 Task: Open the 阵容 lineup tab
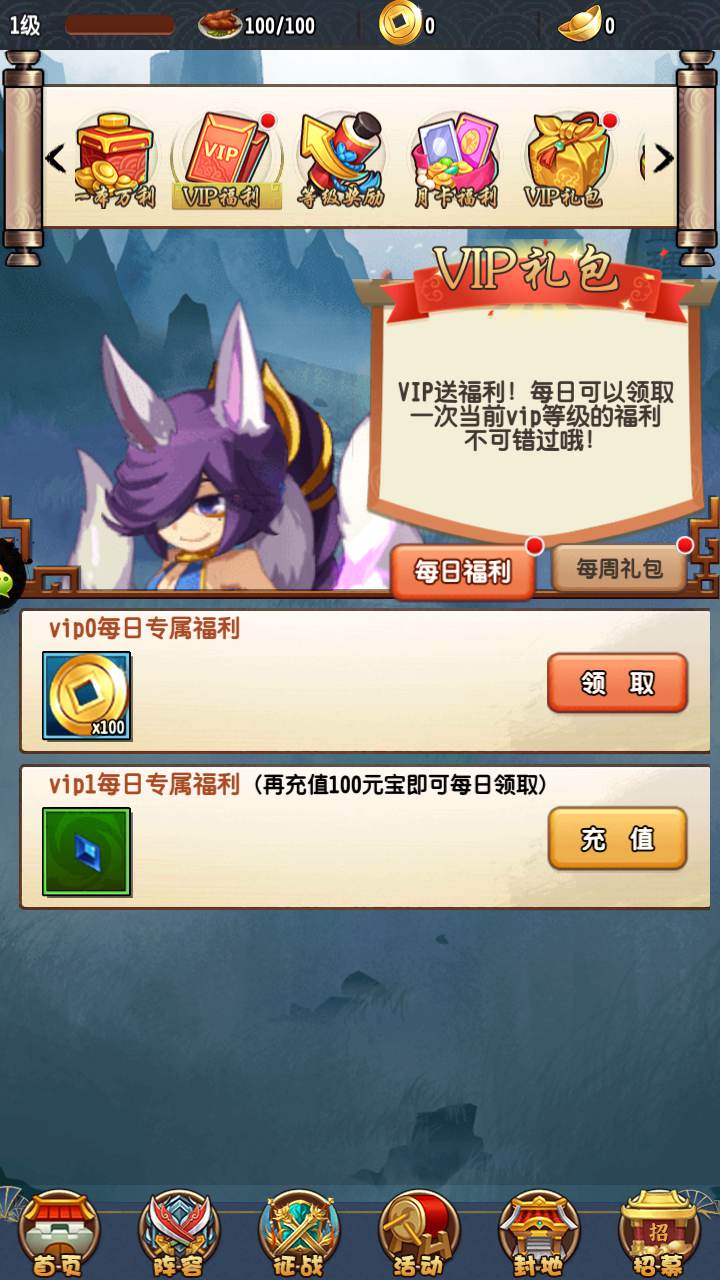coord(178,1232)
